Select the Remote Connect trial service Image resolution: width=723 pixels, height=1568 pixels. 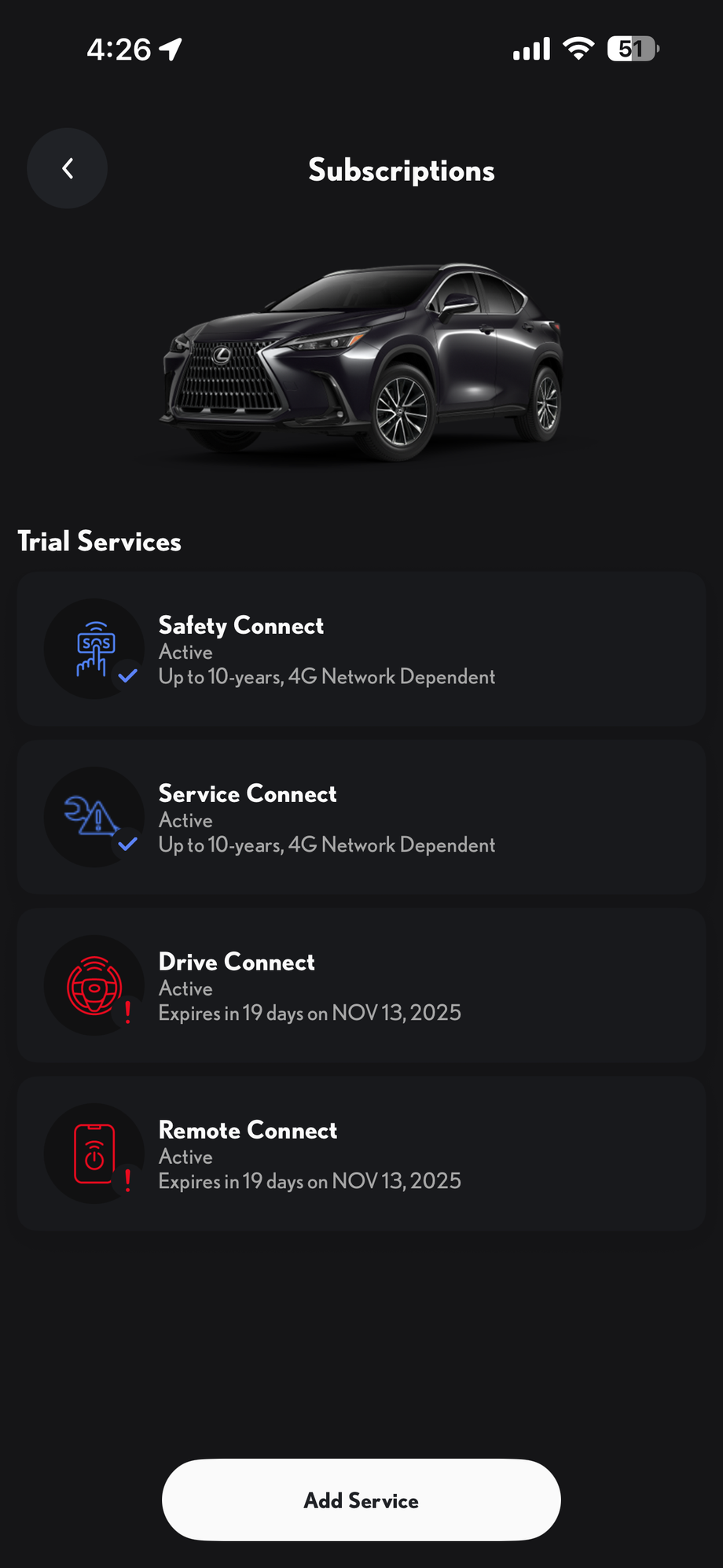pos(361,1154)
